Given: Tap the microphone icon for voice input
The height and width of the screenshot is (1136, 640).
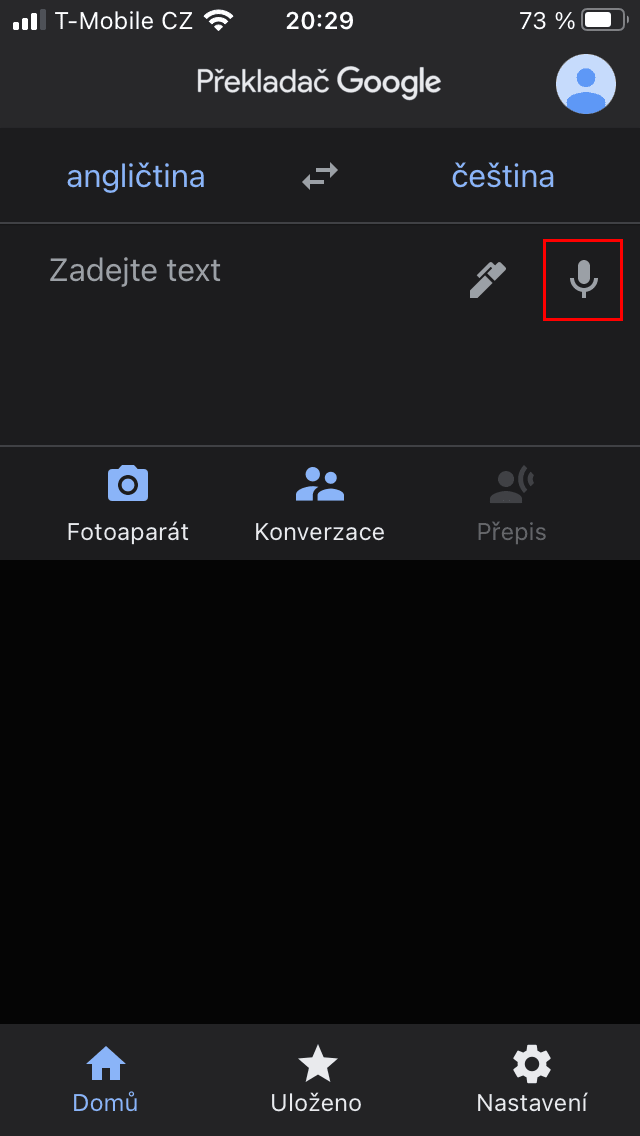Looking at the screenshot, I should [x=583, y=280].
